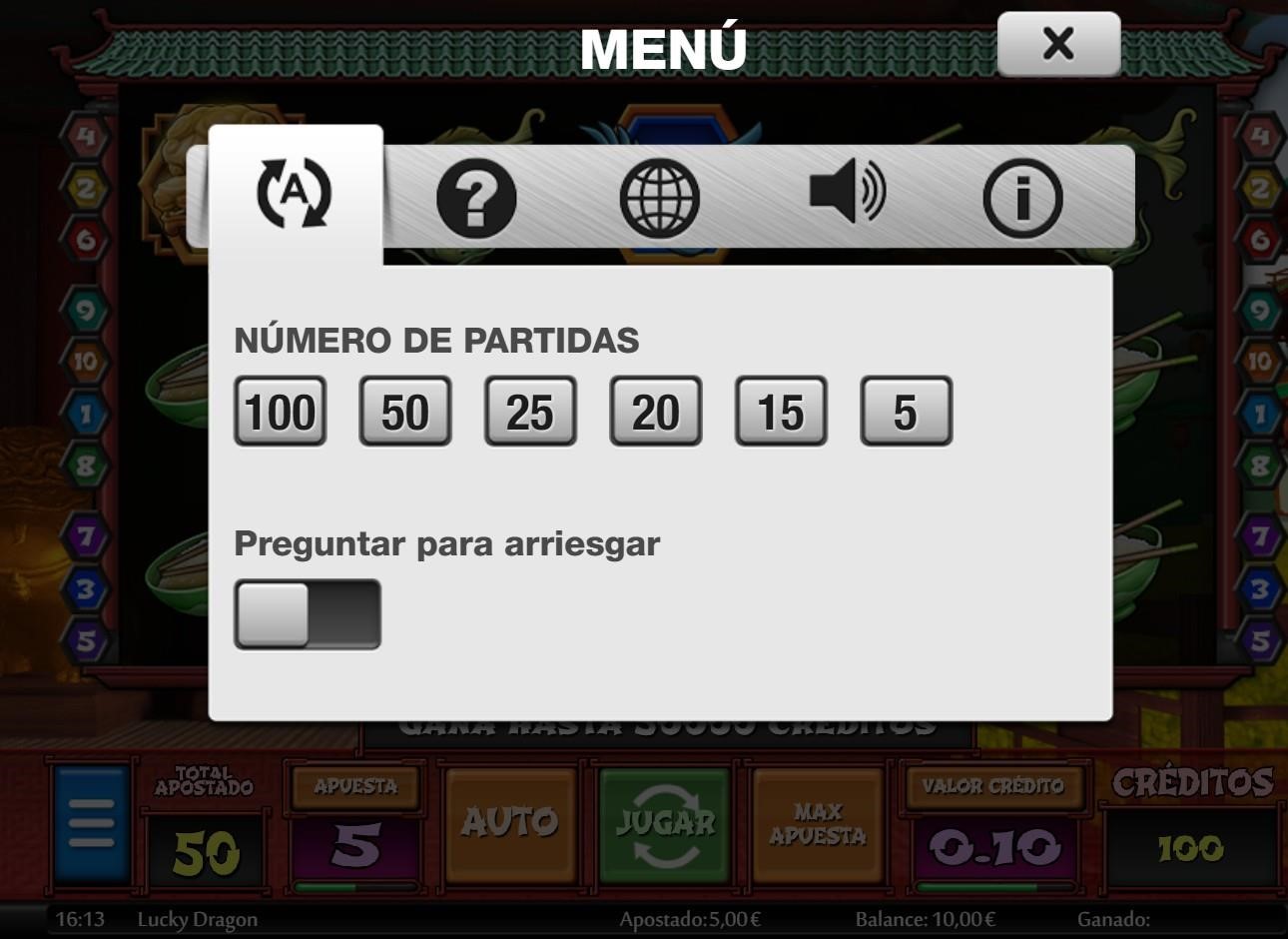The image size is (1288, 939).
Task: Close the menu with the X button
Action: (1058, 44)
